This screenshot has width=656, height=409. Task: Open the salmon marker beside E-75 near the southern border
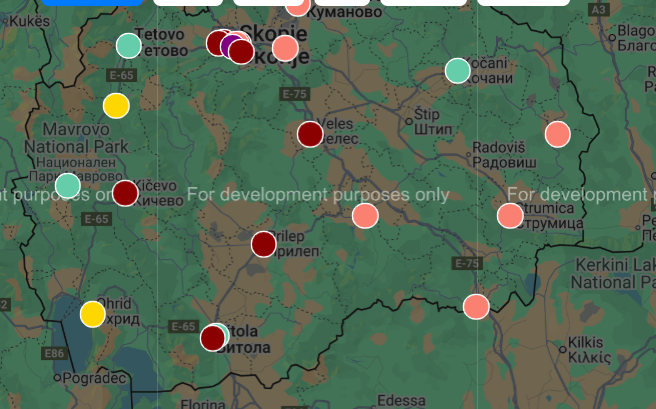tap(476, 306)
